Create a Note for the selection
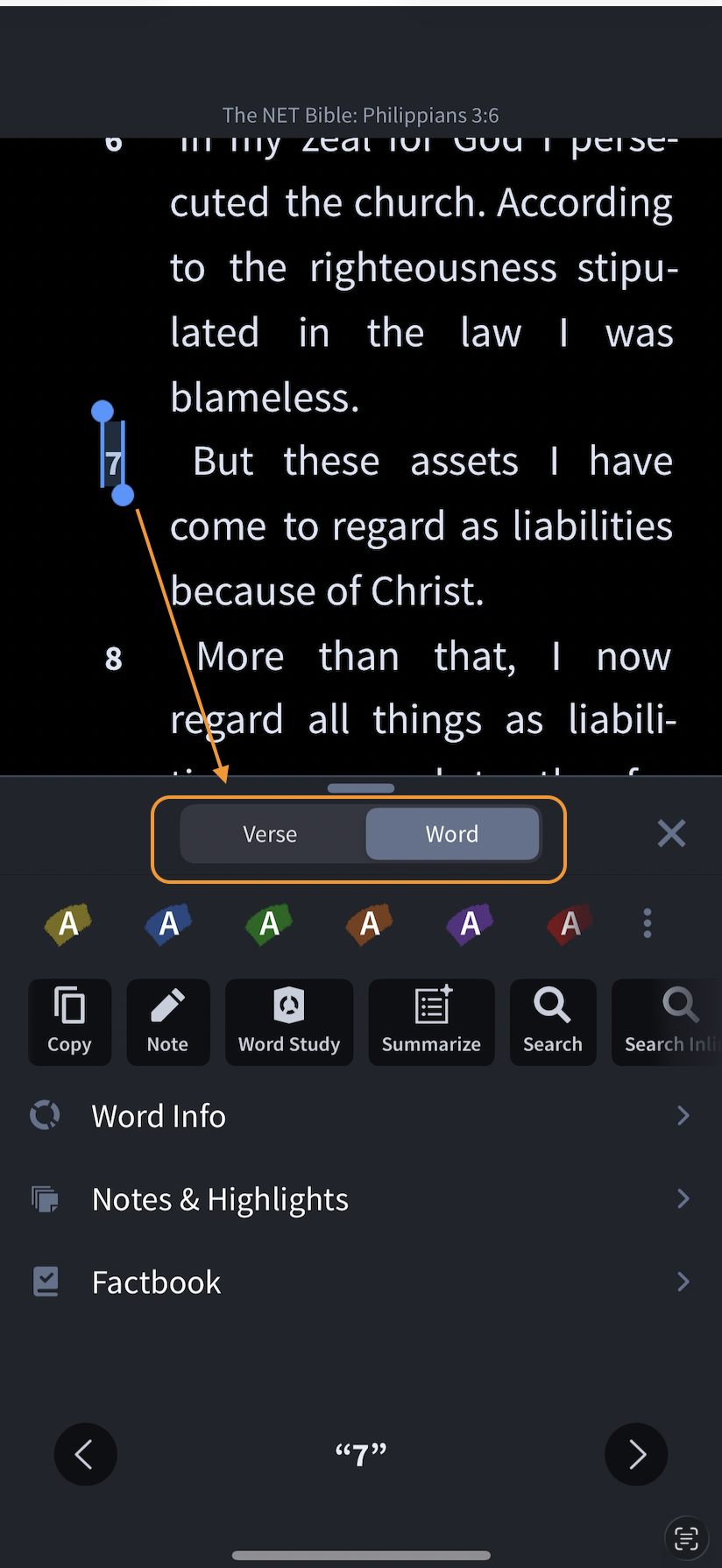The image size is (722, 1568). 167,1021
